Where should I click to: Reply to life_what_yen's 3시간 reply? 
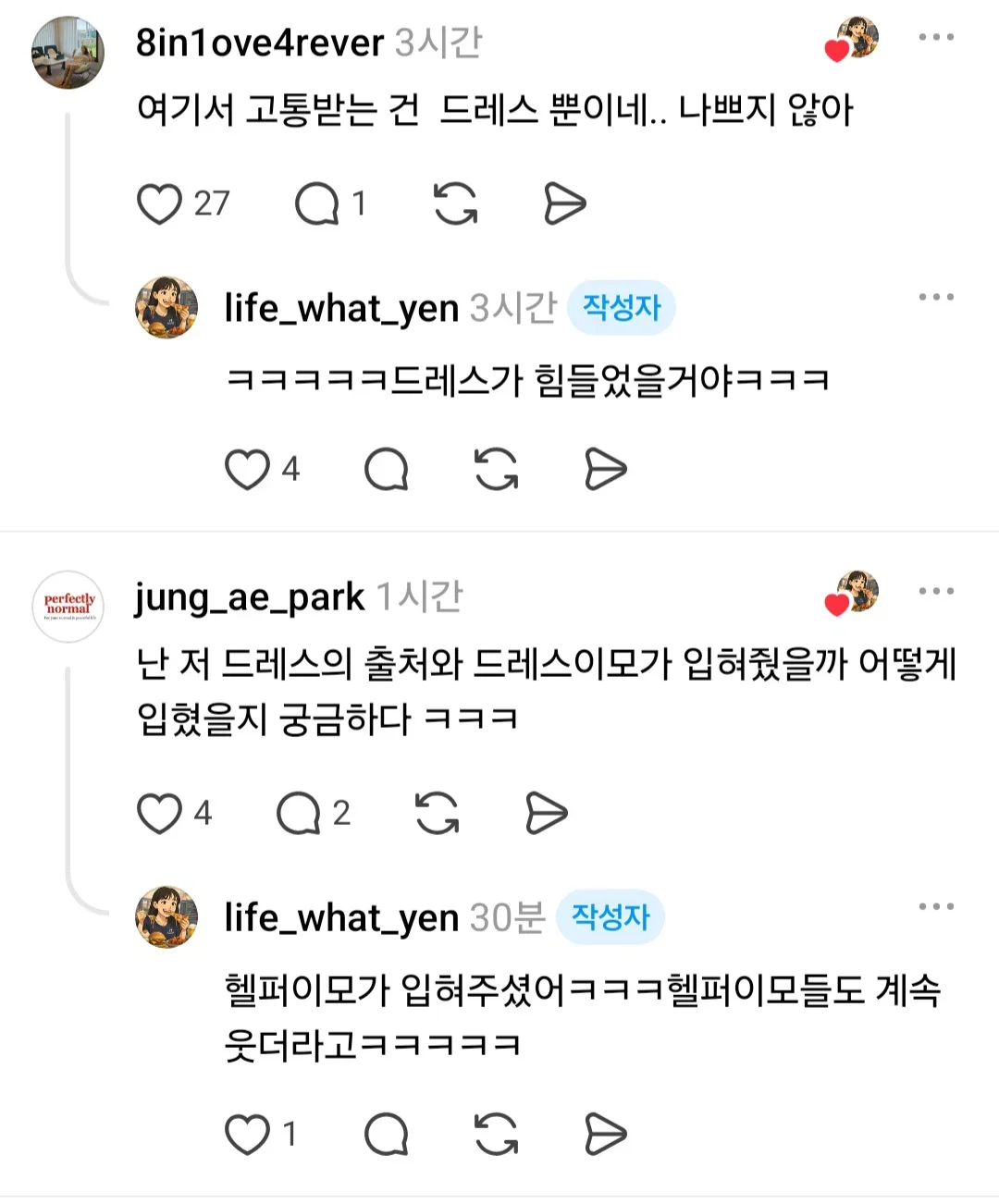pos(386,469)
